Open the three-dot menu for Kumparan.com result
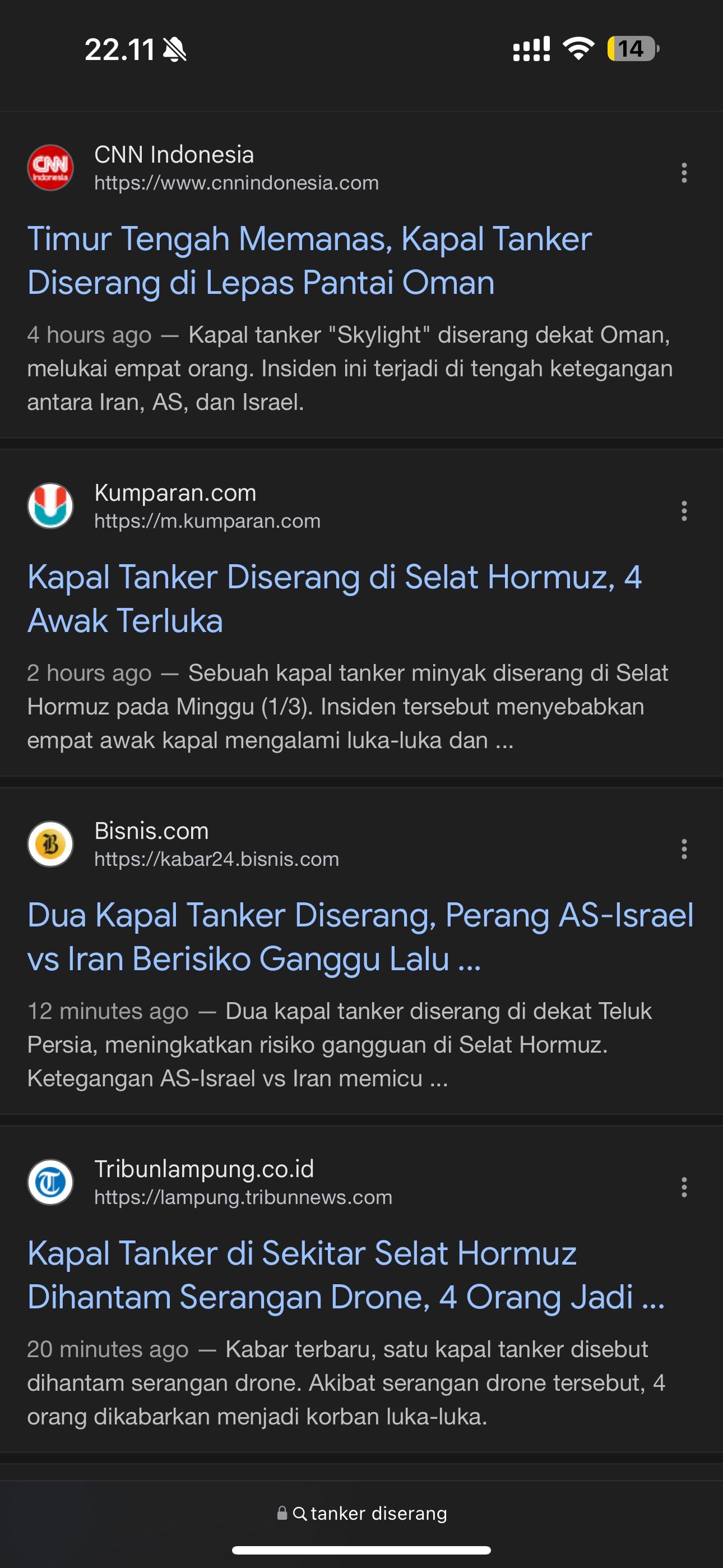 point(684,511)
